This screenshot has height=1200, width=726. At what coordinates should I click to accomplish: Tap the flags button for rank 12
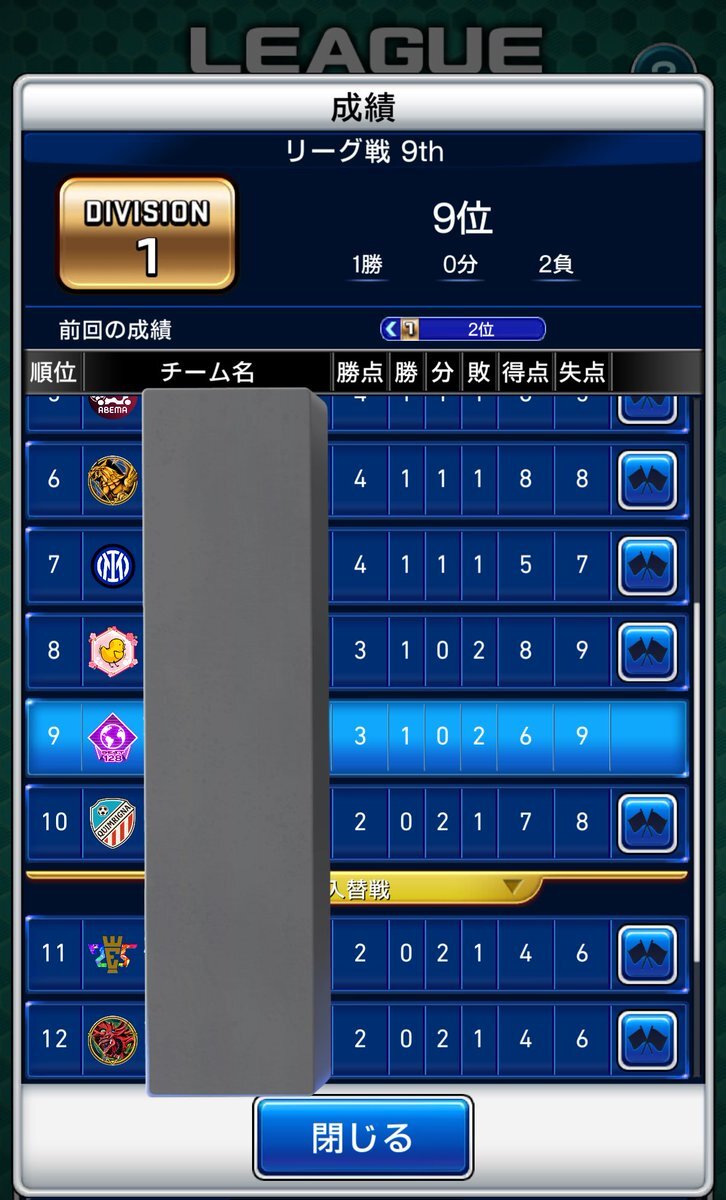pyautogui.click(x=647, y=1040)
